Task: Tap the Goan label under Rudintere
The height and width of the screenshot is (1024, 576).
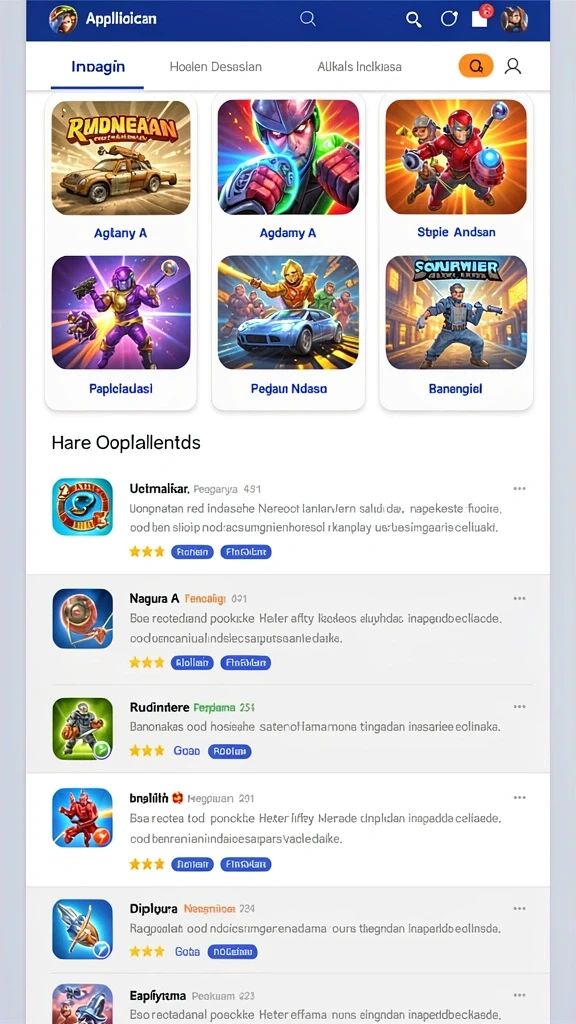Action: point(187,751)
